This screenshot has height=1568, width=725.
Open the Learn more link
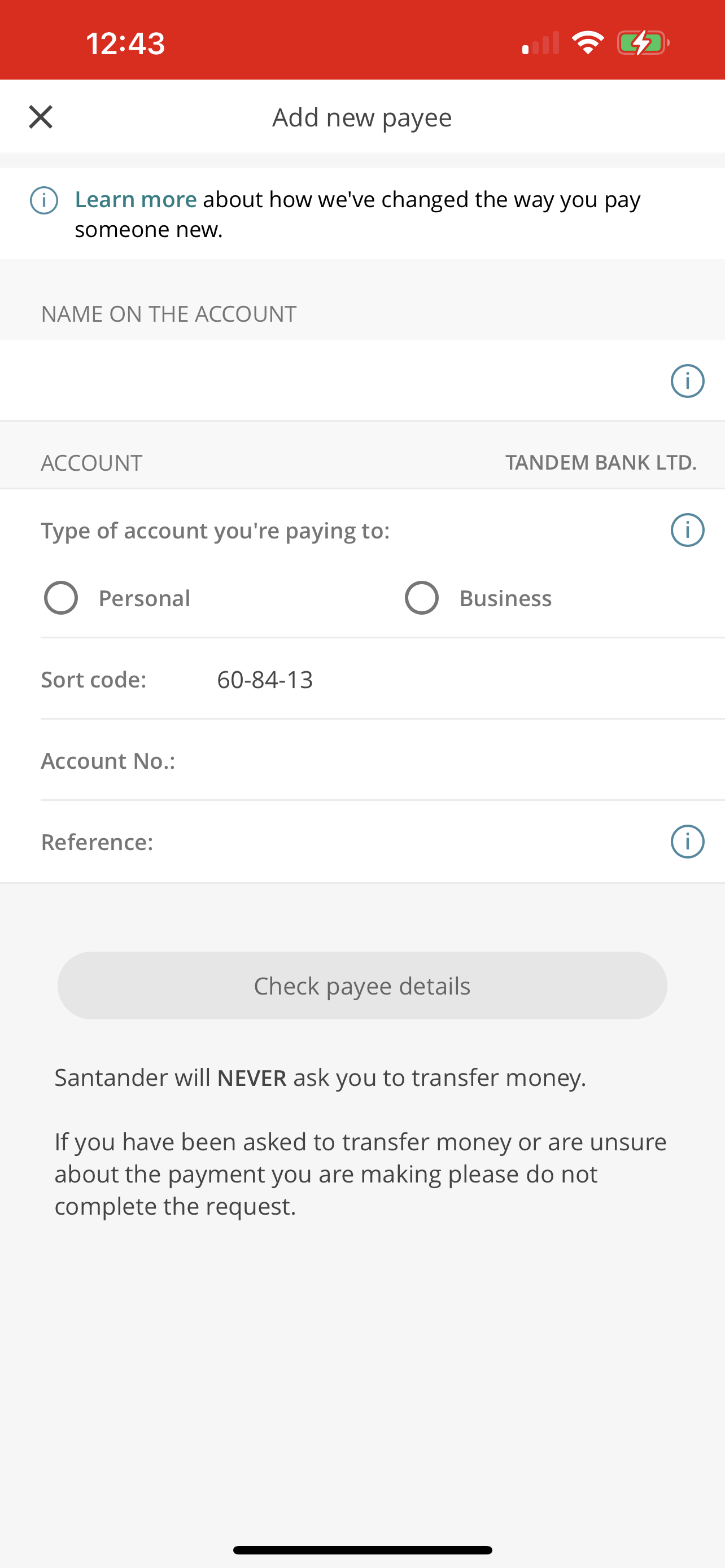[x=135, y=200]
